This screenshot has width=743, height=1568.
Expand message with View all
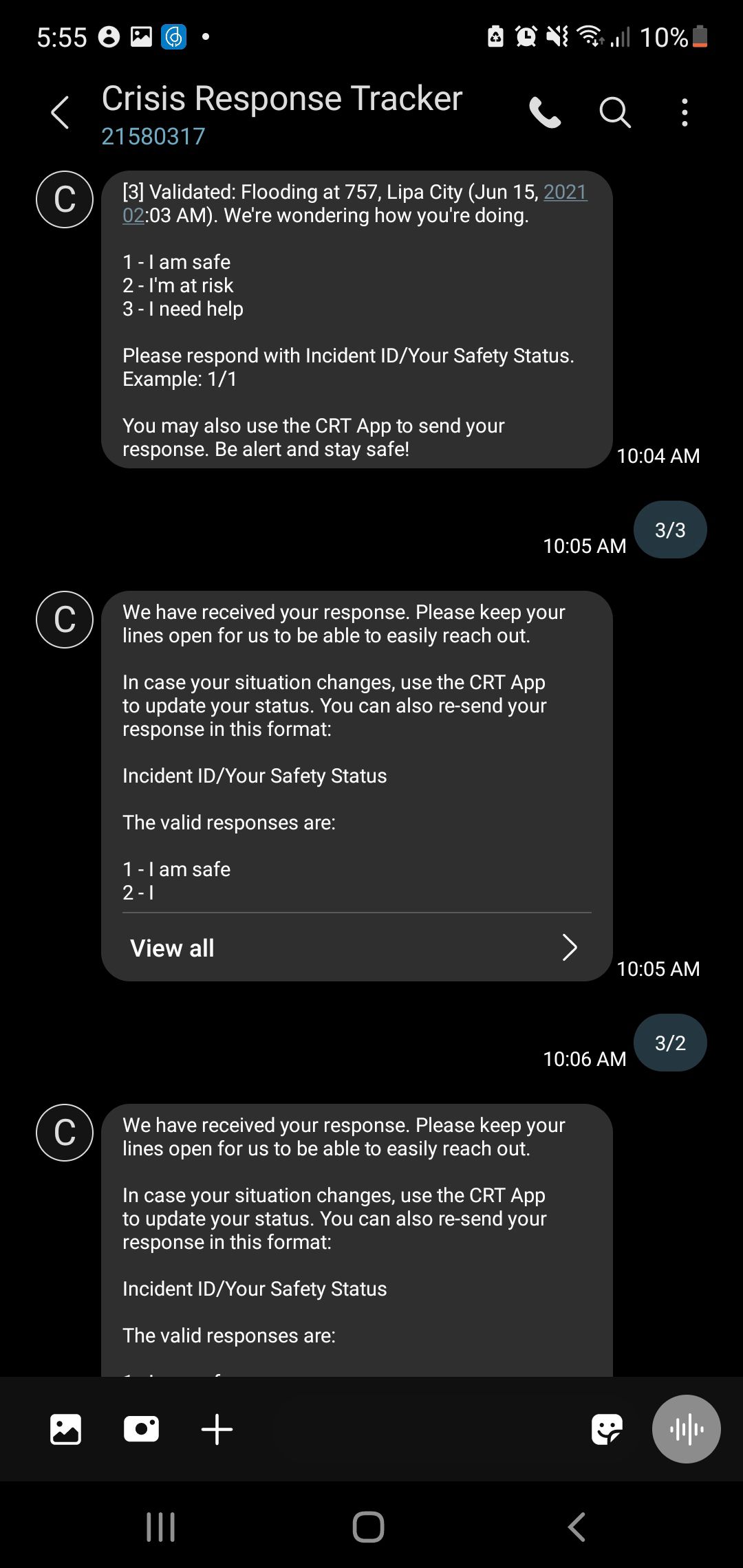click(x=356, y=948)
